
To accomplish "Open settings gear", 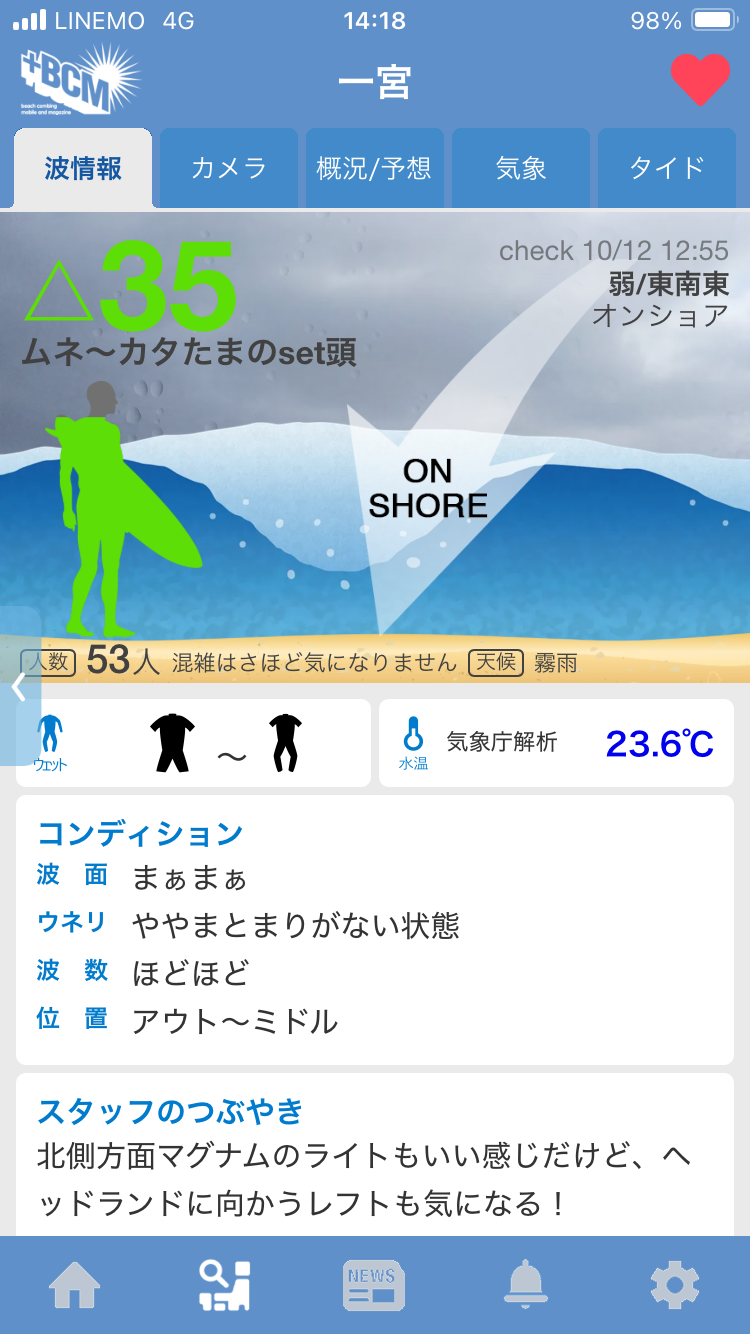I will coord(674,1285).
